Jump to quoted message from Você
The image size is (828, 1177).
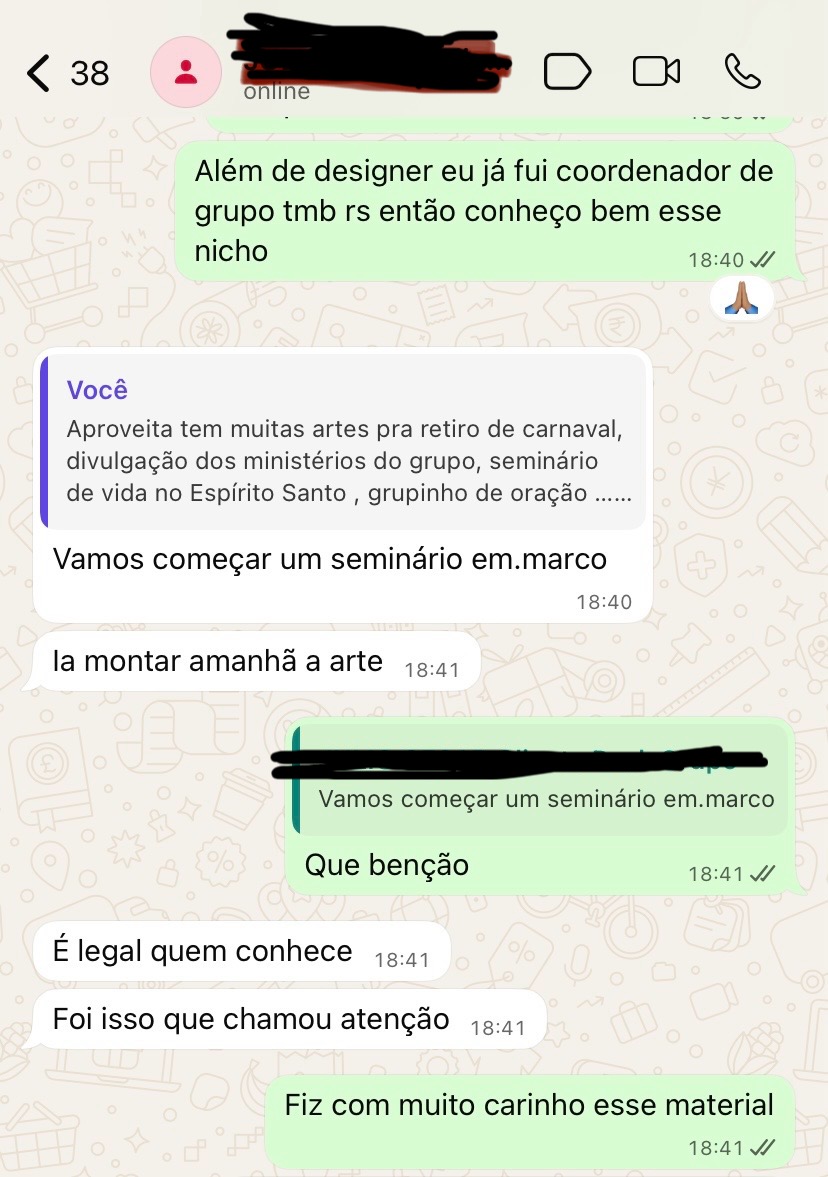tap(342, 441)
